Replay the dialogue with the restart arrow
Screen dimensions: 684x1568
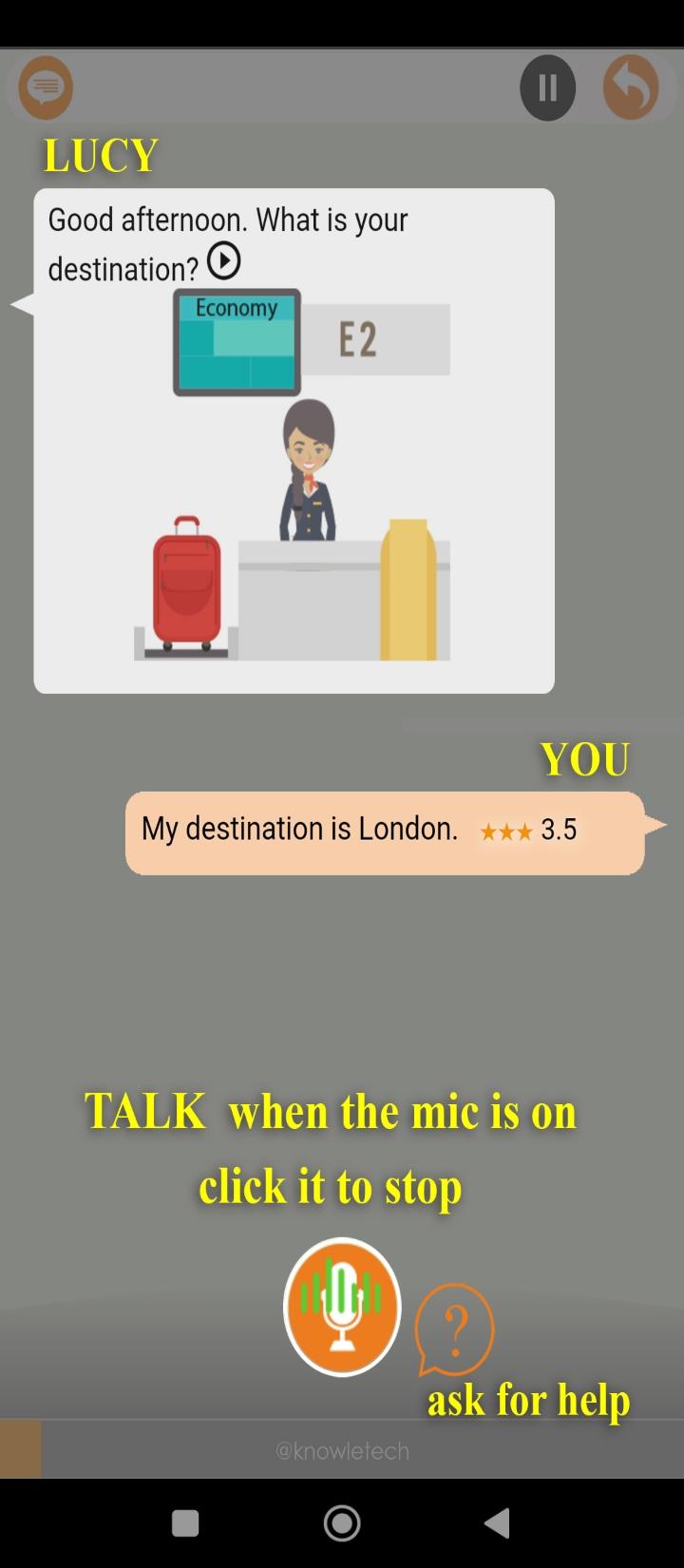tap(632, 86)
